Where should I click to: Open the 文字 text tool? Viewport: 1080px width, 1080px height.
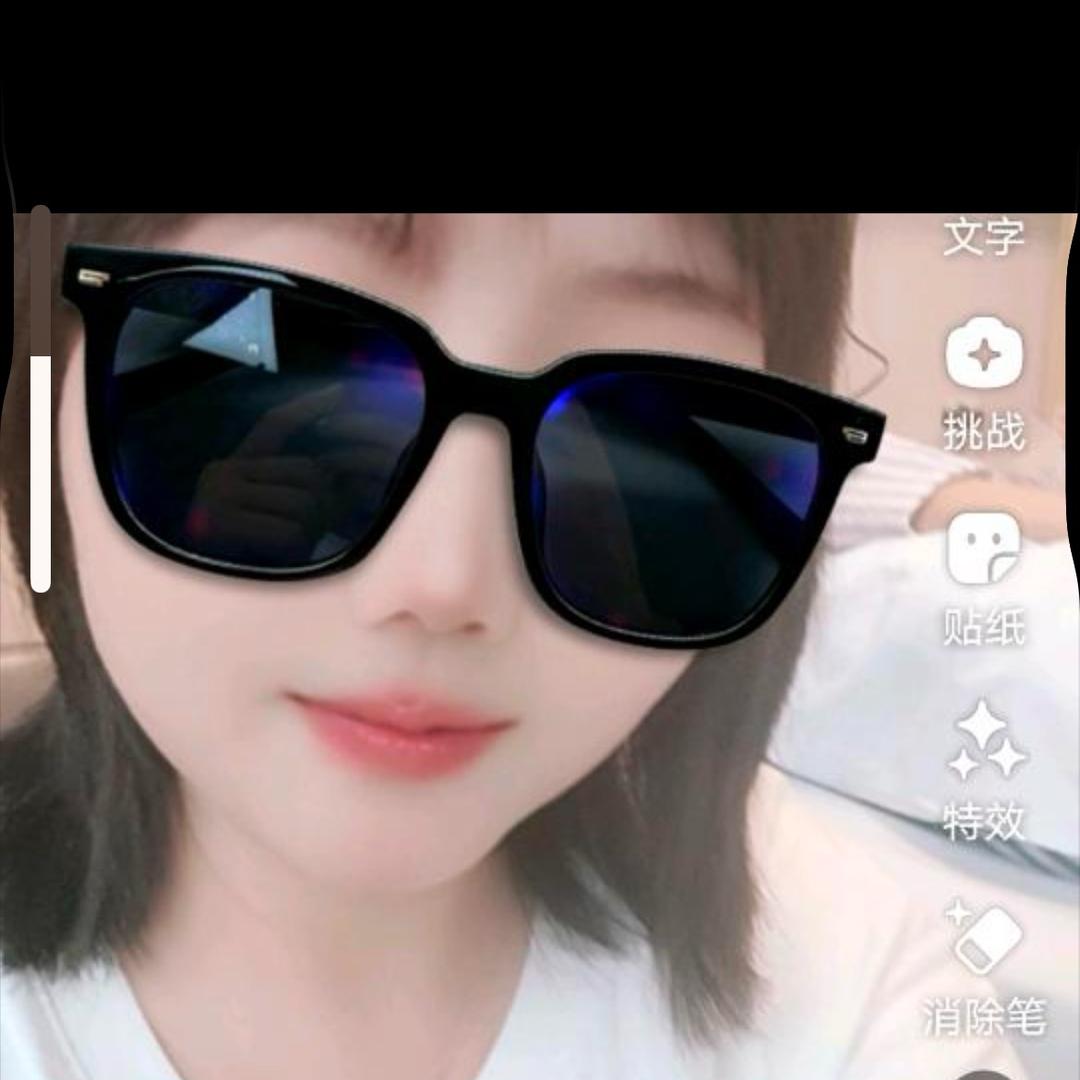984,238
